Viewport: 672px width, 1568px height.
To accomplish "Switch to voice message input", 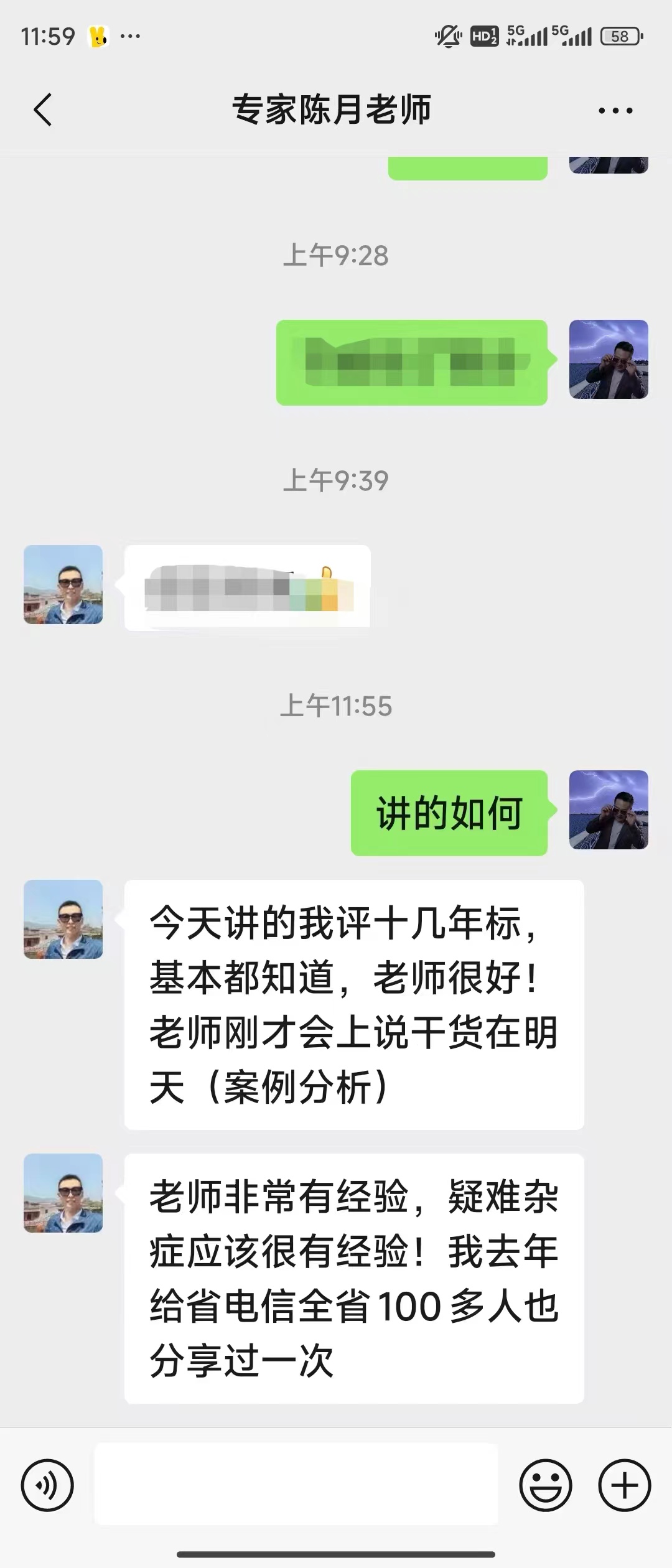I will click(x=47, y=1485).
